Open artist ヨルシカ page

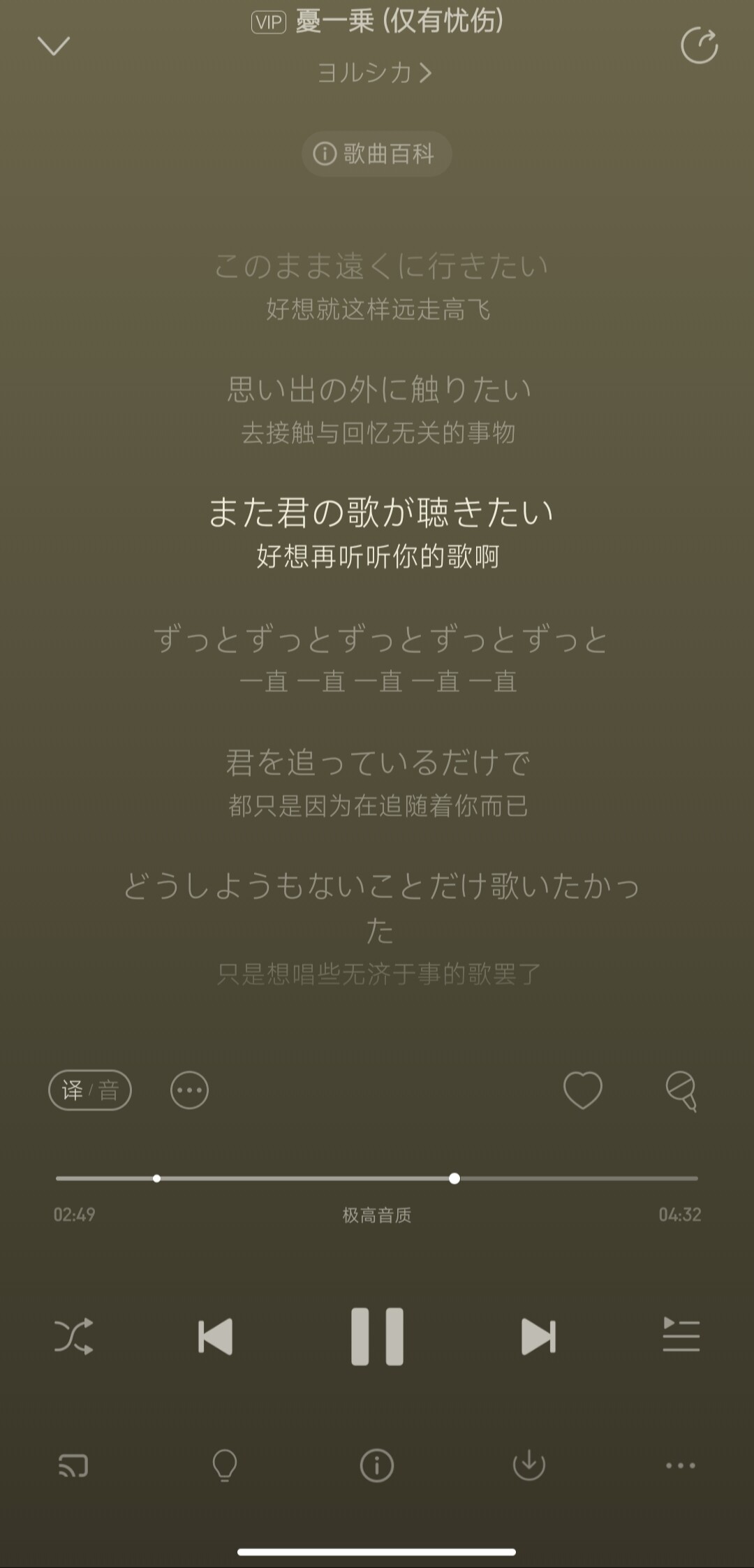pyautogui.click(x=376, y=73)
